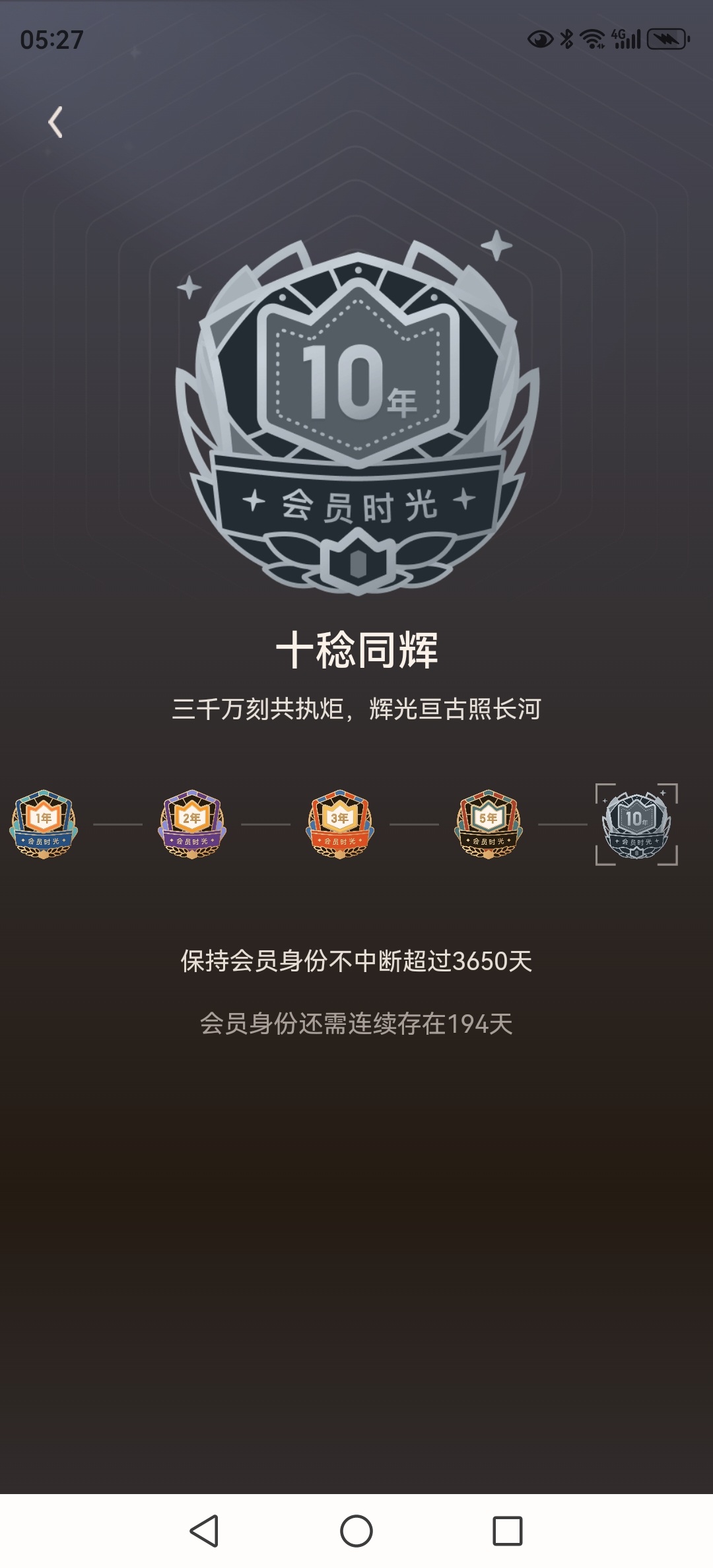This screenshot has height=1568, width=713.
Task: Tap the highlighted 10年 badge
Action: (636, 824)
